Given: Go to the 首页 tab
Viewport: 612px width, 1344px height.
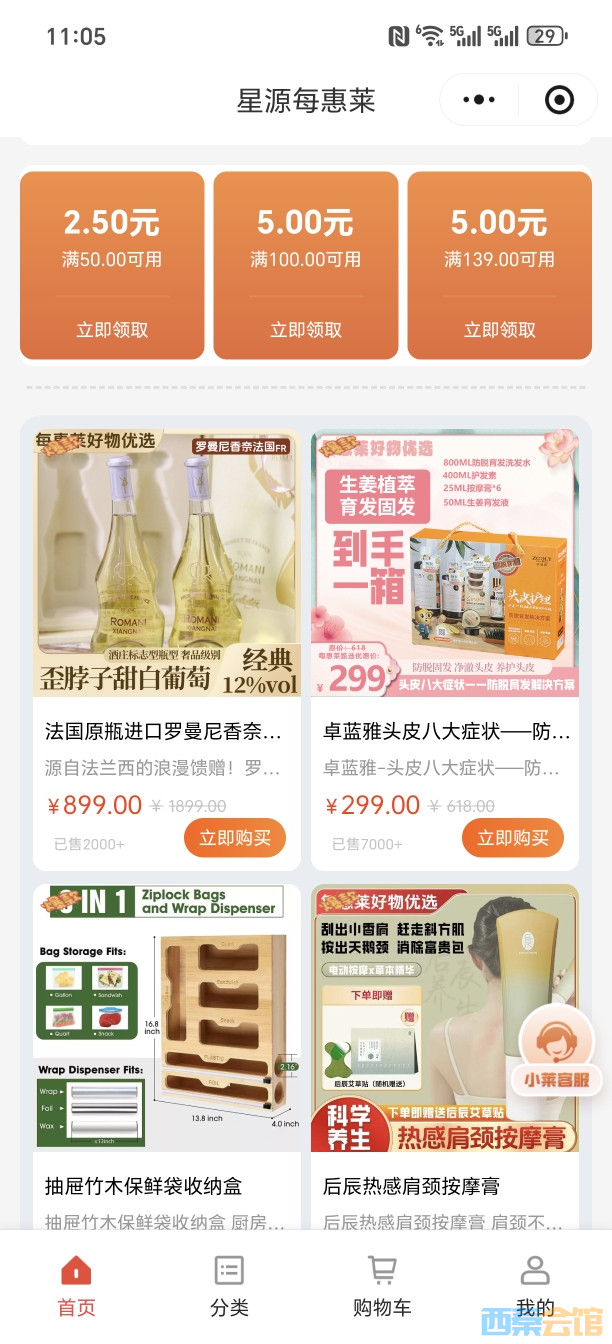Looking at the screenshot, I should [x=76, y=1286].
